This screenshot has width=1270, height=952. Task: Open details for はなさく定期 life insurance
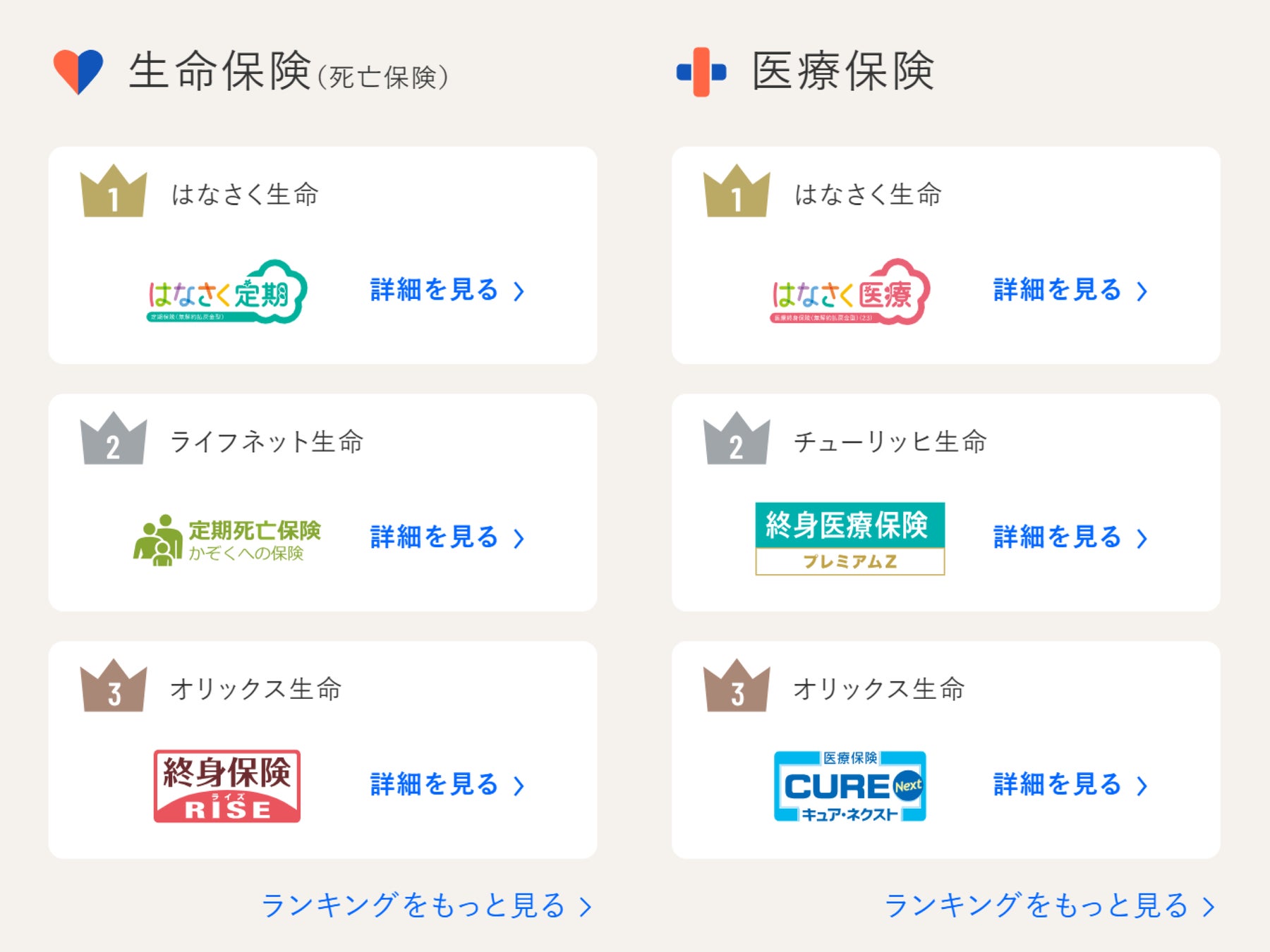pyautogui.click(x=447, y=291)
